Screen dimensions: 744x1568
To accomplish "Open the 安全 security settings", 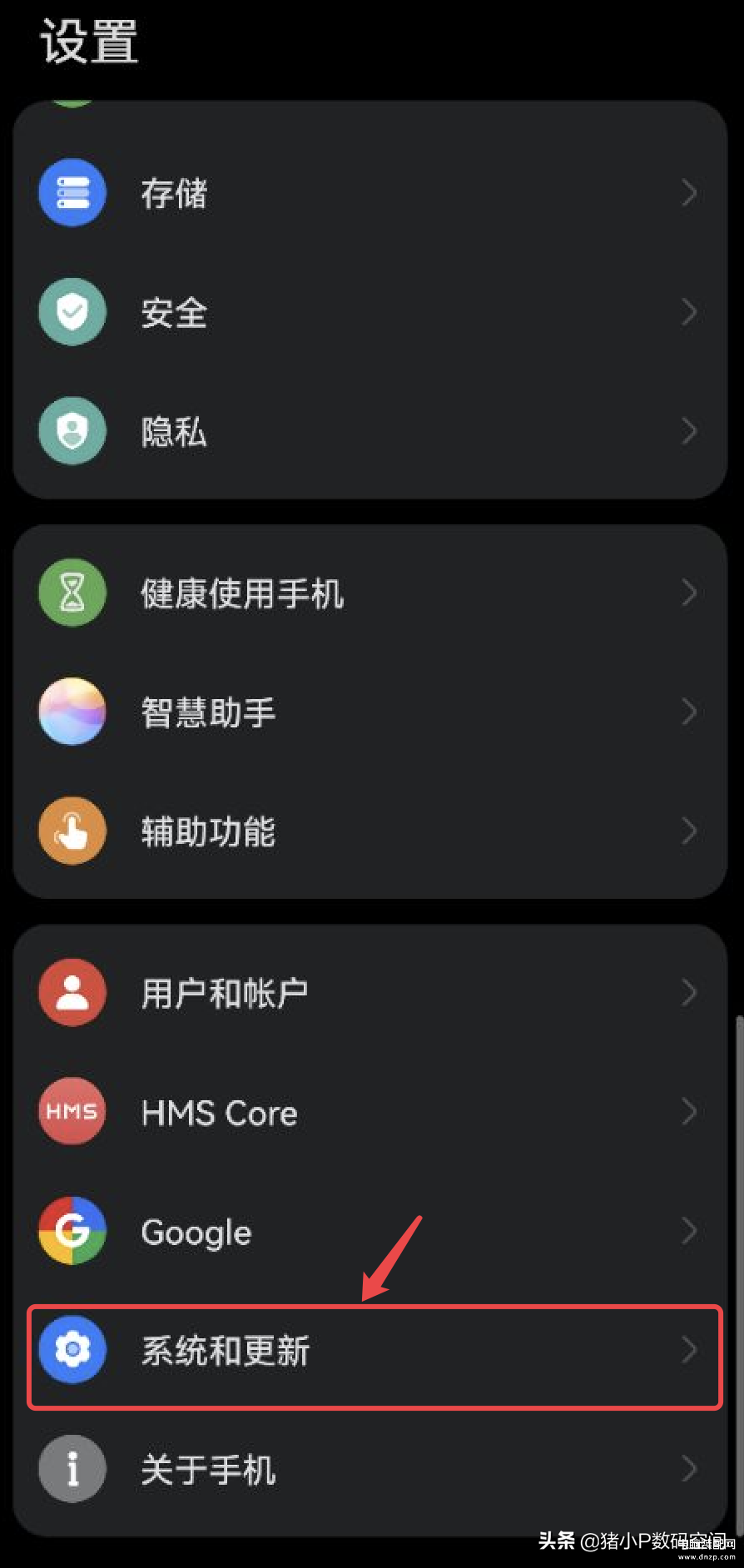I will pos(370,312).
